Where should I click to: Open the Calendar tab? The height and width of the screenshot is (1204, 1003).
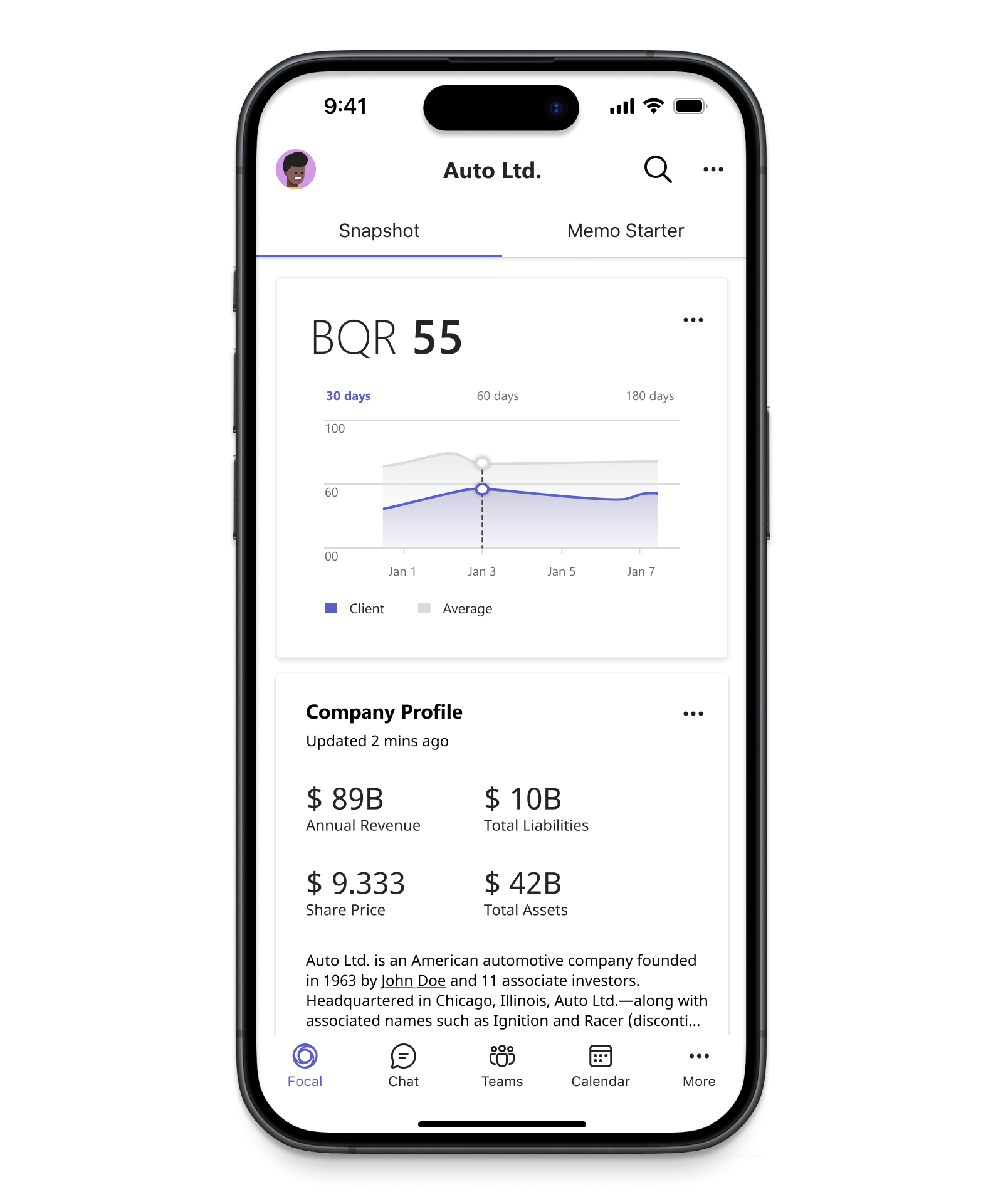pyautogui.click(x=601, y=1066)
